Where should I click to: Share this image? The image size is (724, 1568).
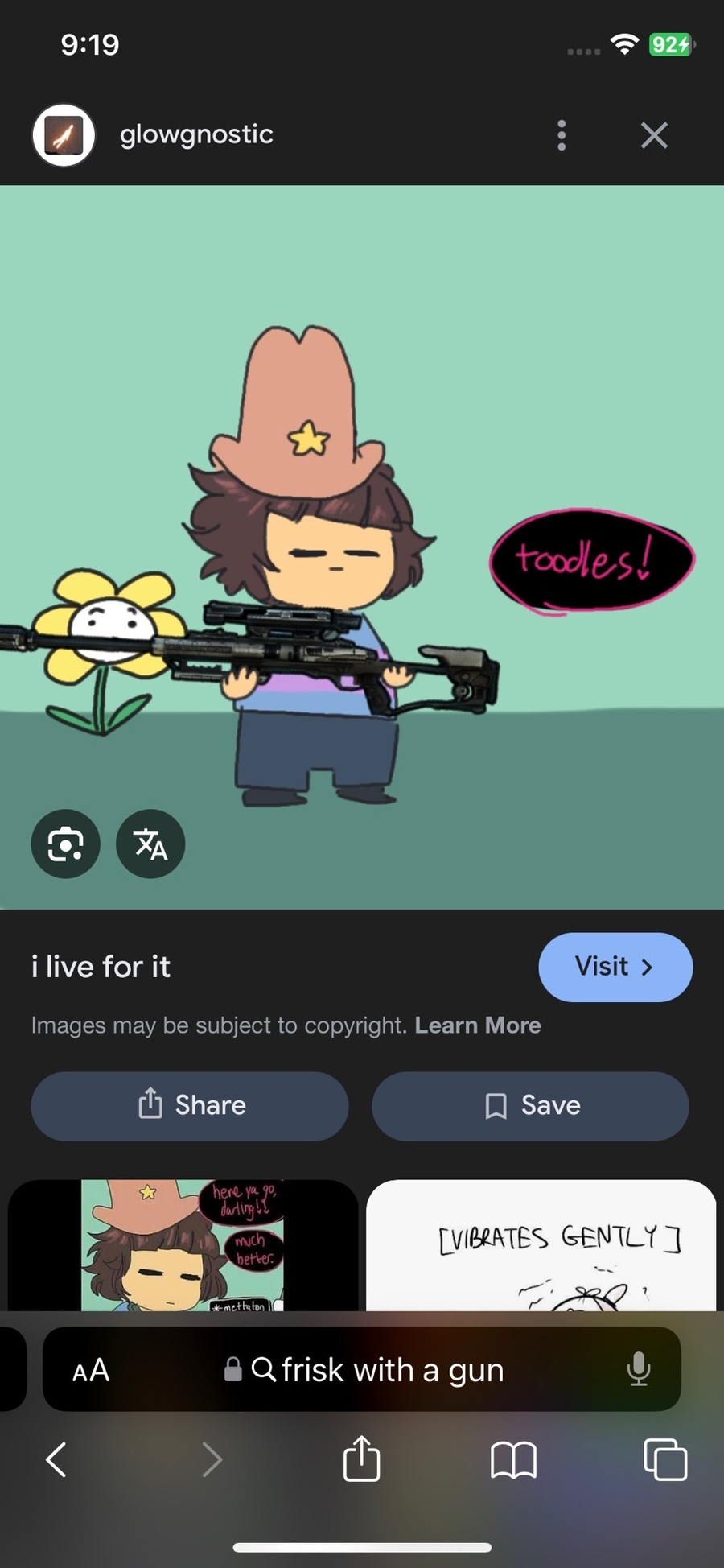[190, 1105]
